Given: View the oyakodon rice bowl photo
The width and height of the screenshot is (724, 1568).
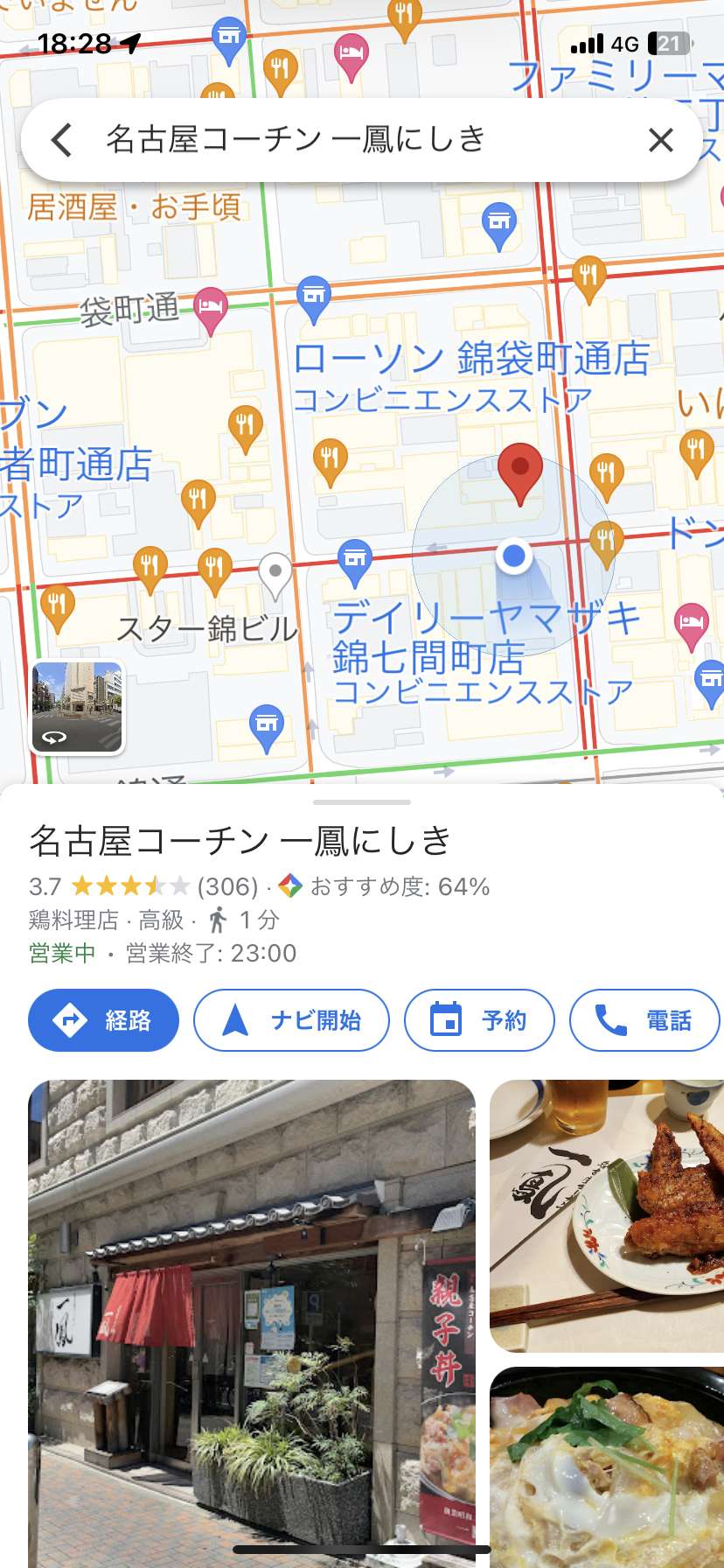Looking at the screenshot, I should (607, 1467).
